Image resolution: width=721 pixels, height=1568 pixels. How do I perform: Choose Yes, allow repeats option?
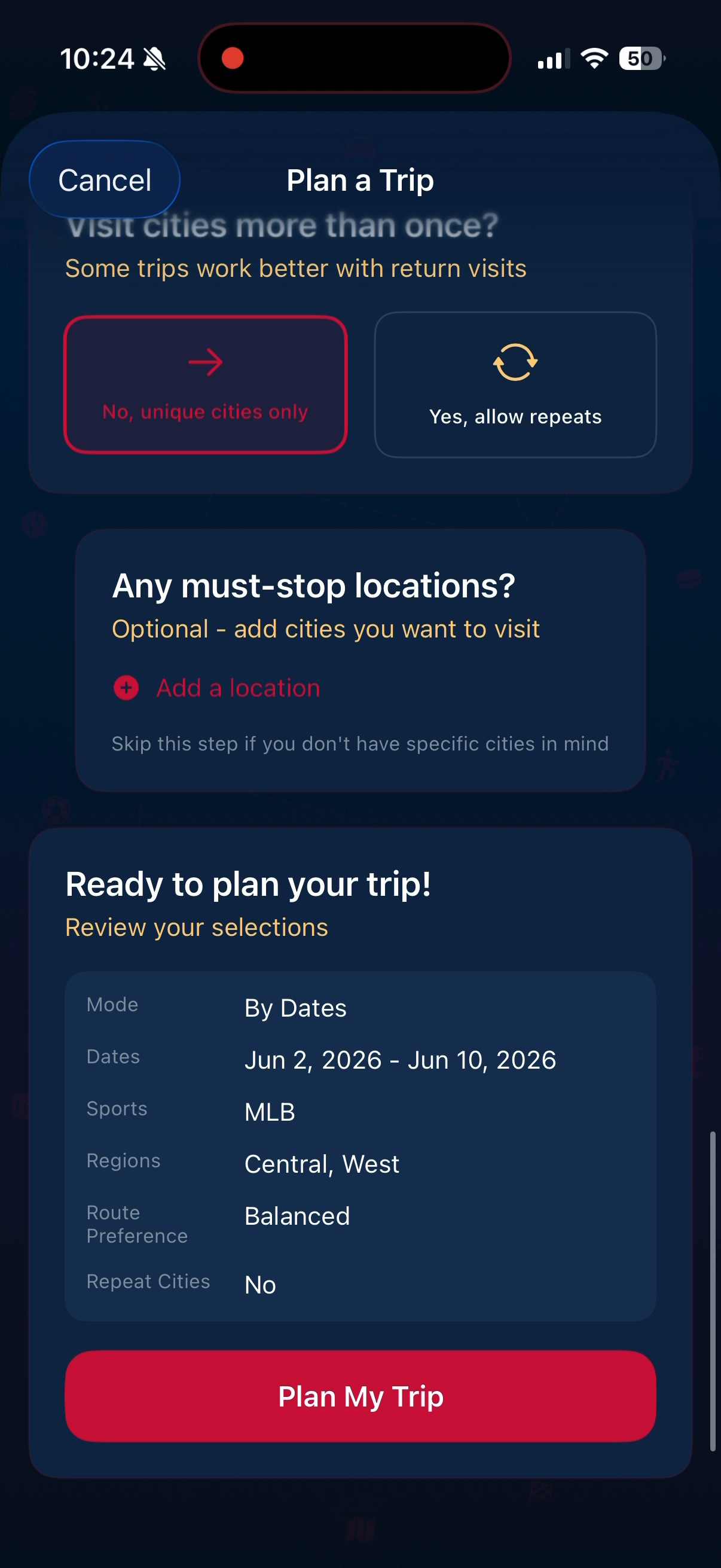pyautogui.click(x=515, y=385)
